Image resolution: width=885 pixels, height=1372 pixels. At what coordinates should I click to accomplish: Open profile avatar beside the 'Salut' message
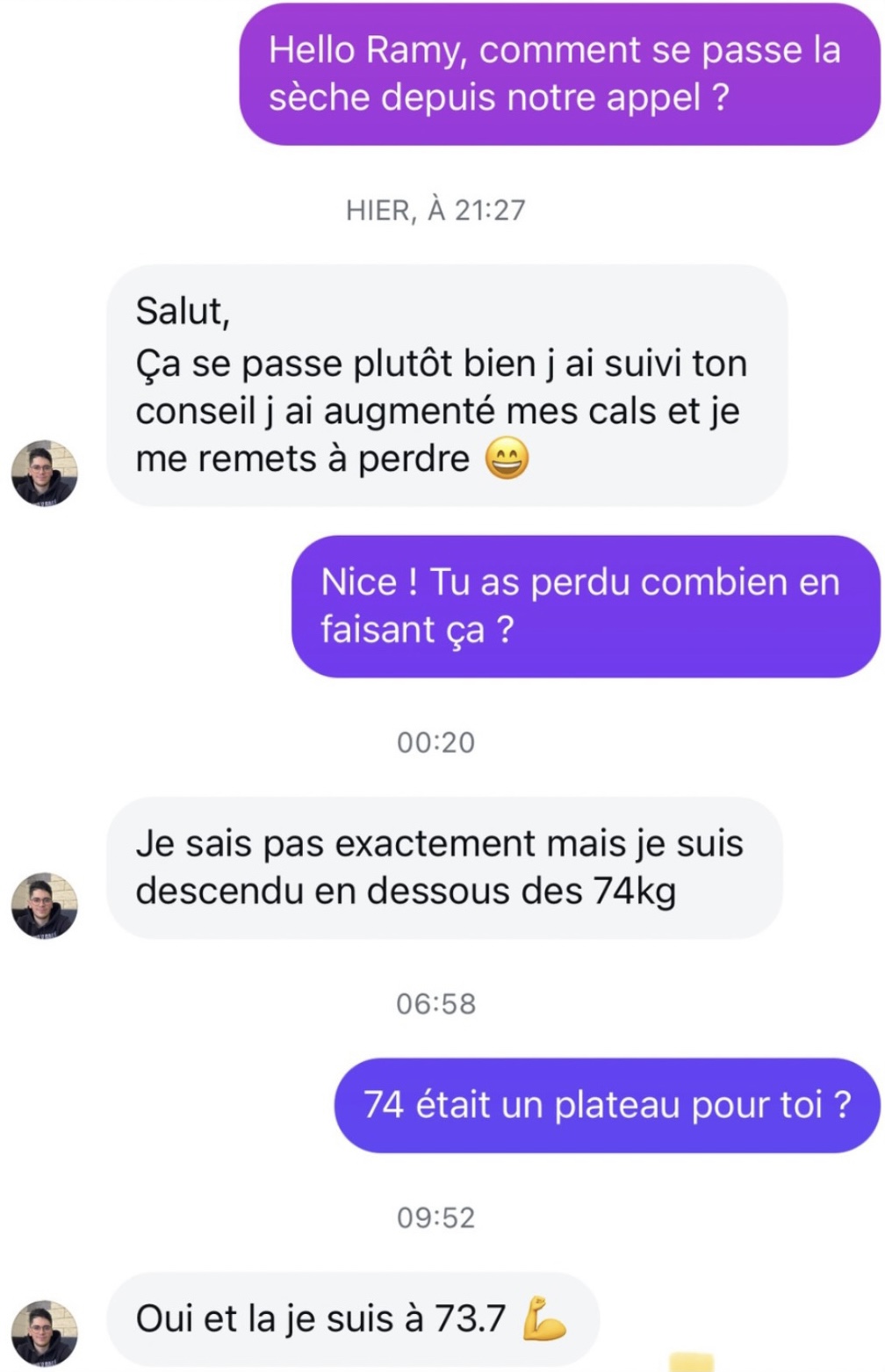45,473
